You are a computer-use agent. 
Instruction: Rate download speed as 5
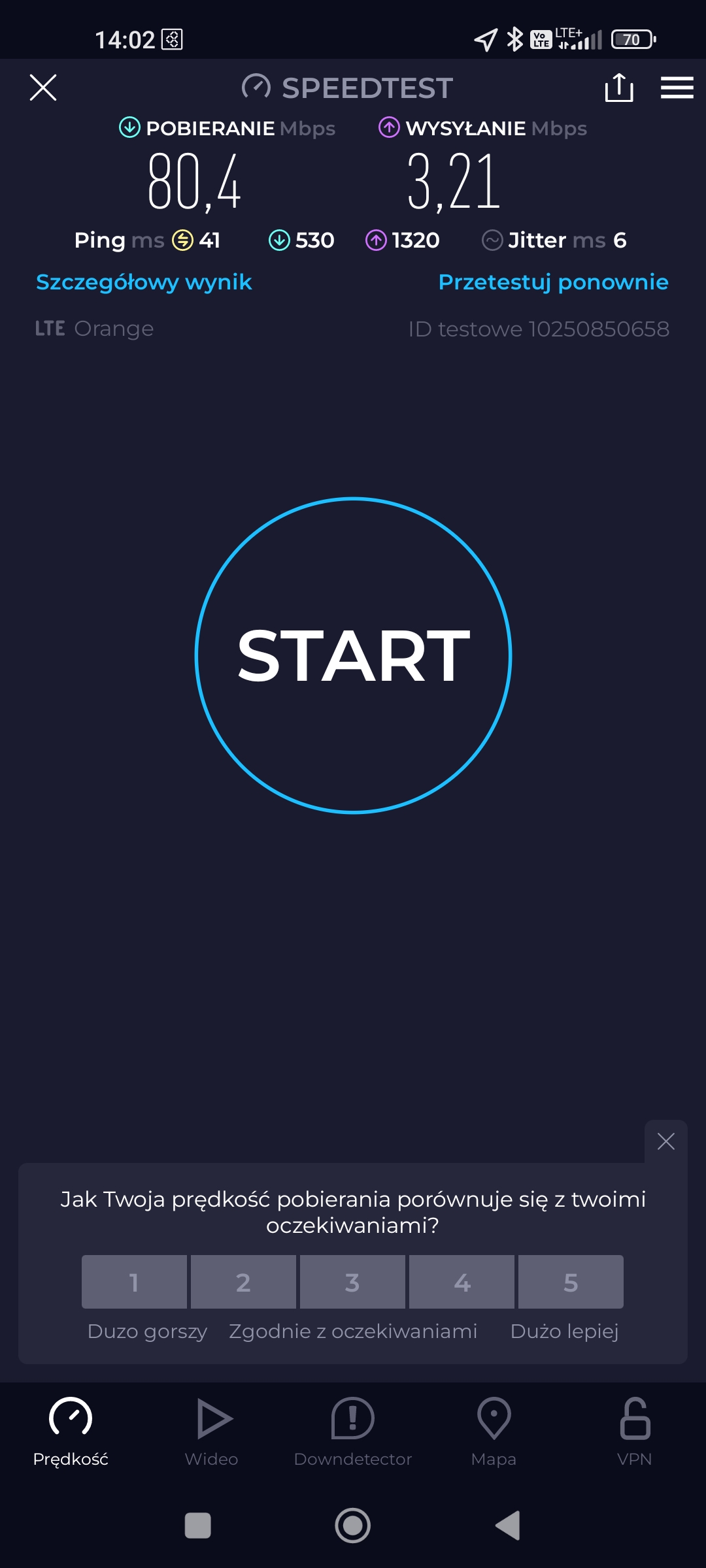pos(571,1282)
